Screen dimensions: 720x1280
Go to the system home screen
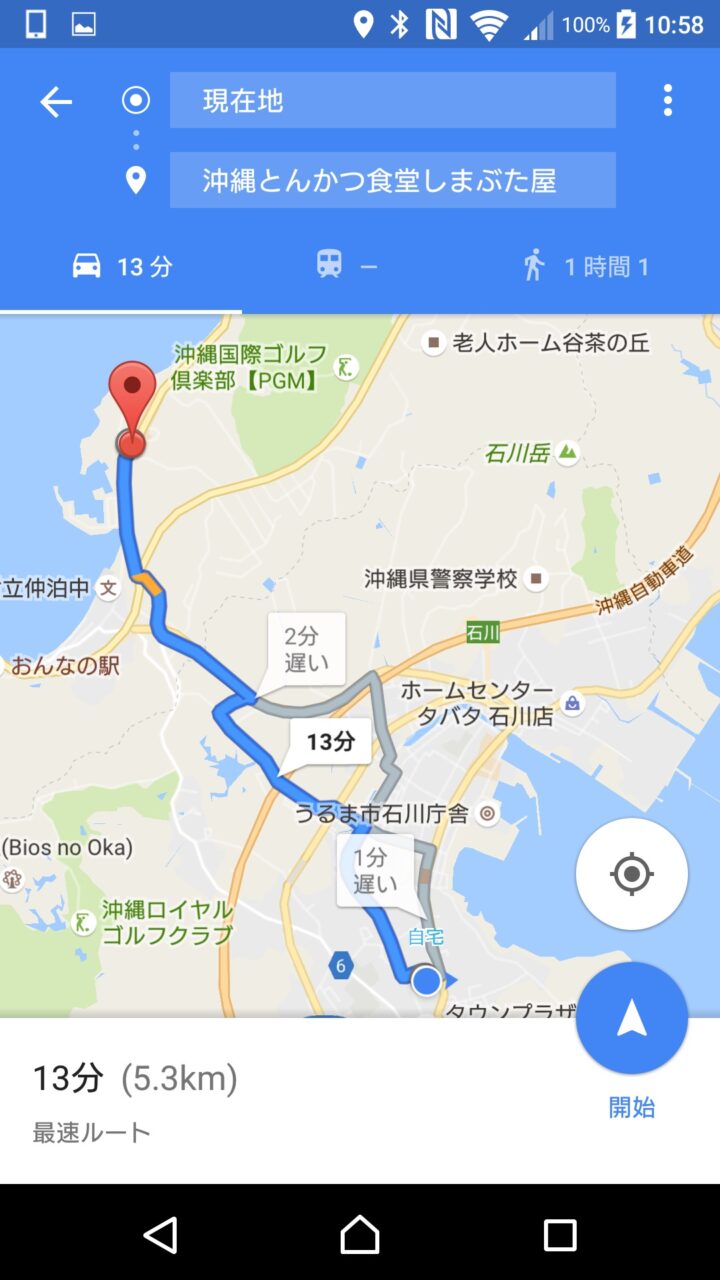(x=360, y=1235)
